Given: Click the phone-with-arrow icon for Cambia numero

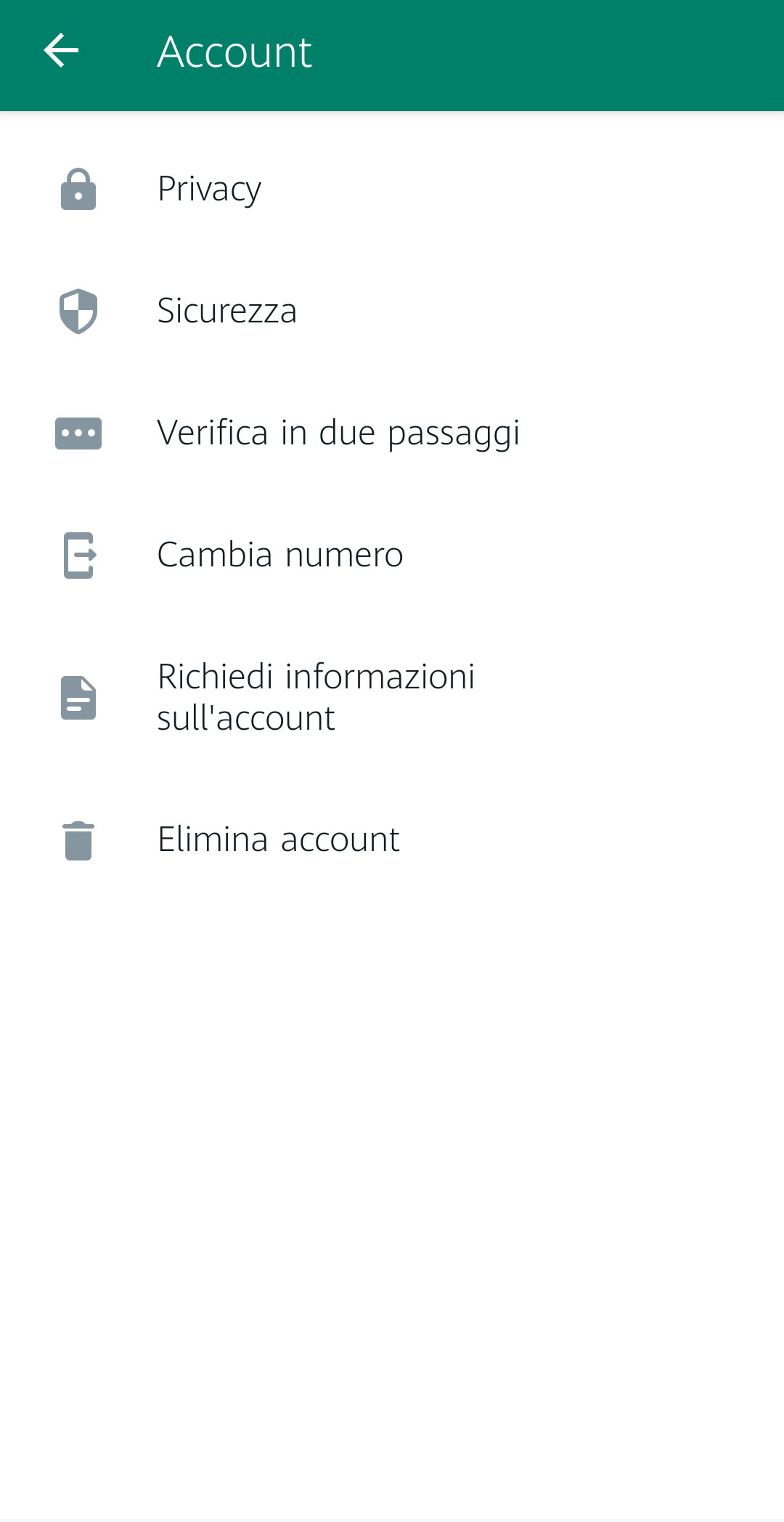Looking at the screenshot, I should pos(78,556).
